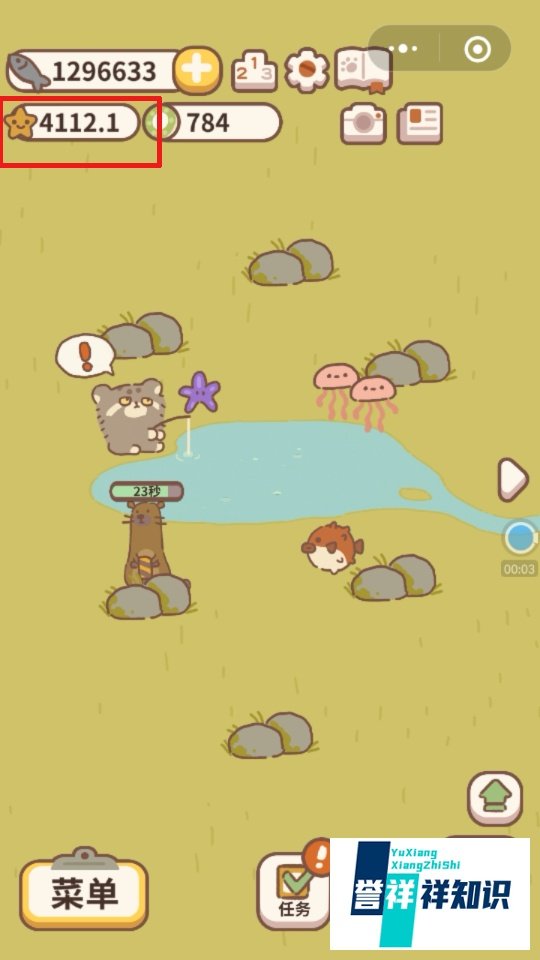Screen dimensions: 540x960
Task: Tap the exclamation speech bubble above the cat
Action: click(85, 355)
